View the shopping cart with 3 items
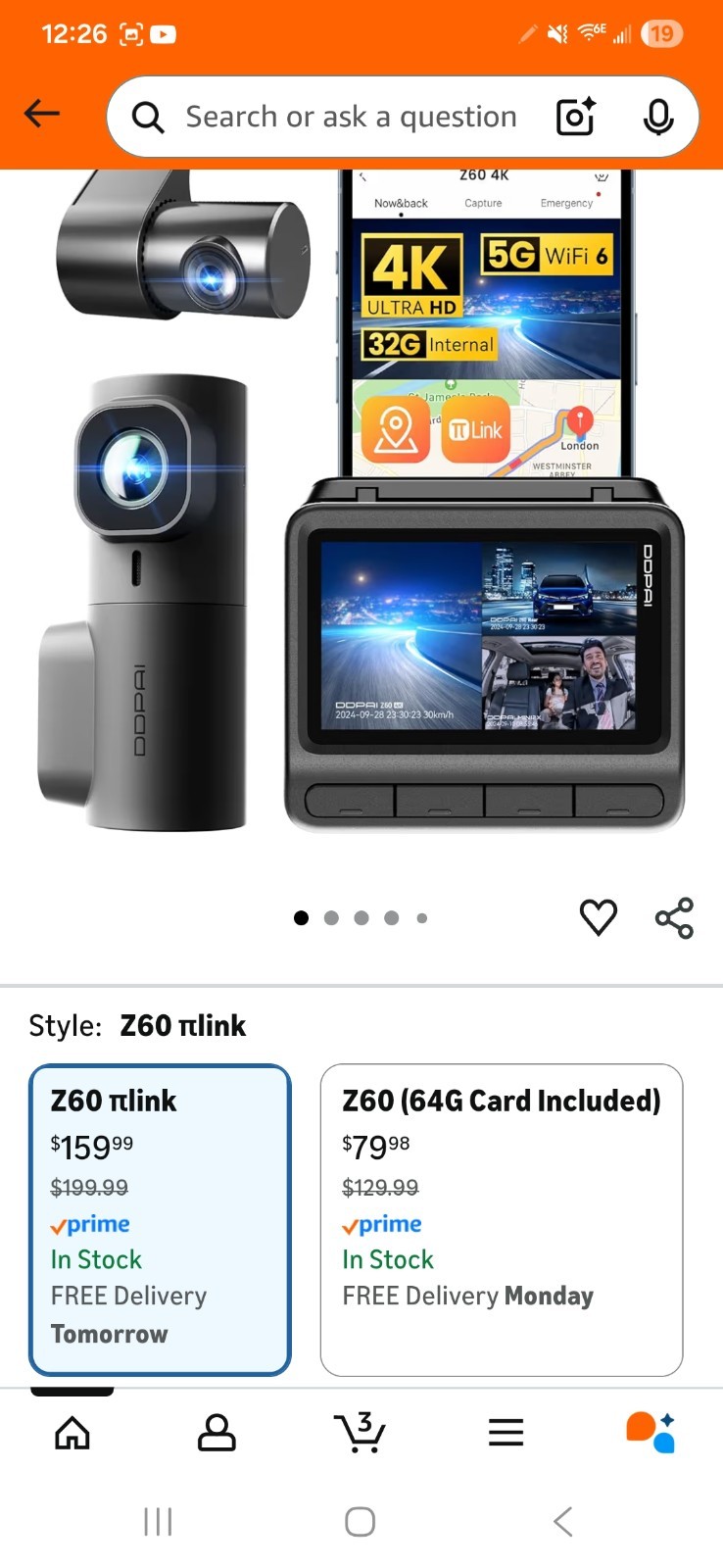Image resolution: width=723 pixels, height=1568 pixels. [361, 1433]
